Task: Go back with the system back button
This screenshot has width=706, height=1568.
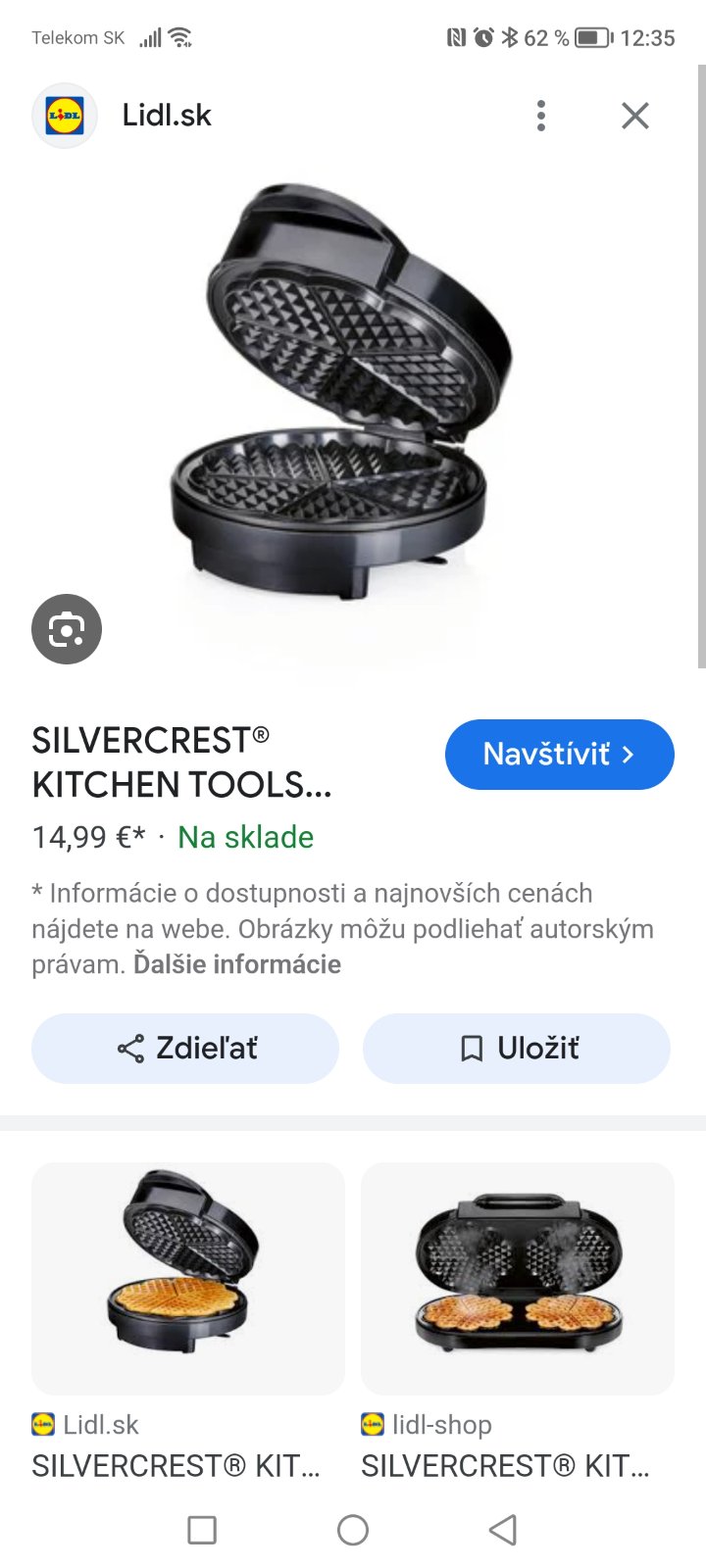Action: click(503, 1530)
